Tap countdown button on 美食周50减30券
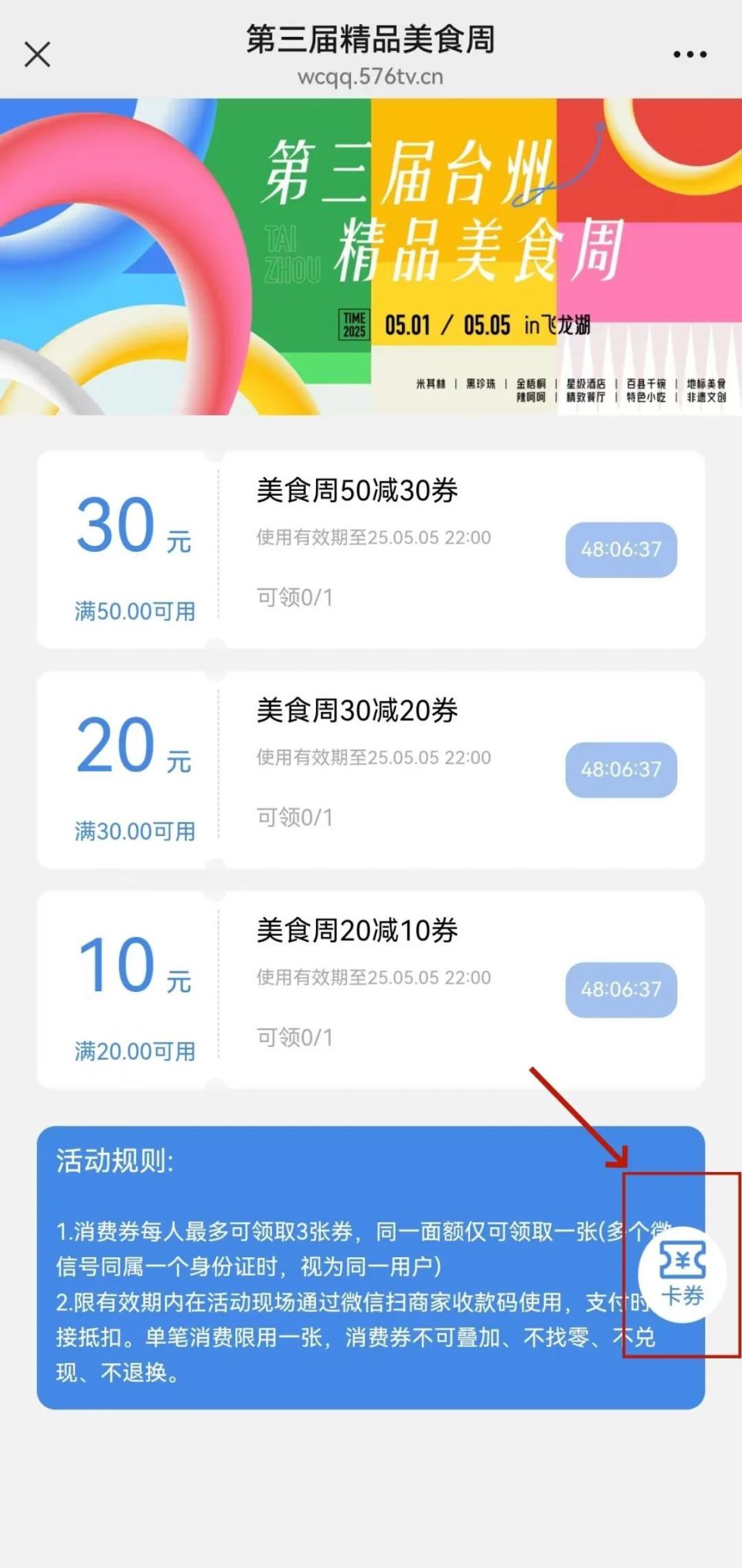Image resolution: width=742 pixels, height=1568 pixels. 621,550
